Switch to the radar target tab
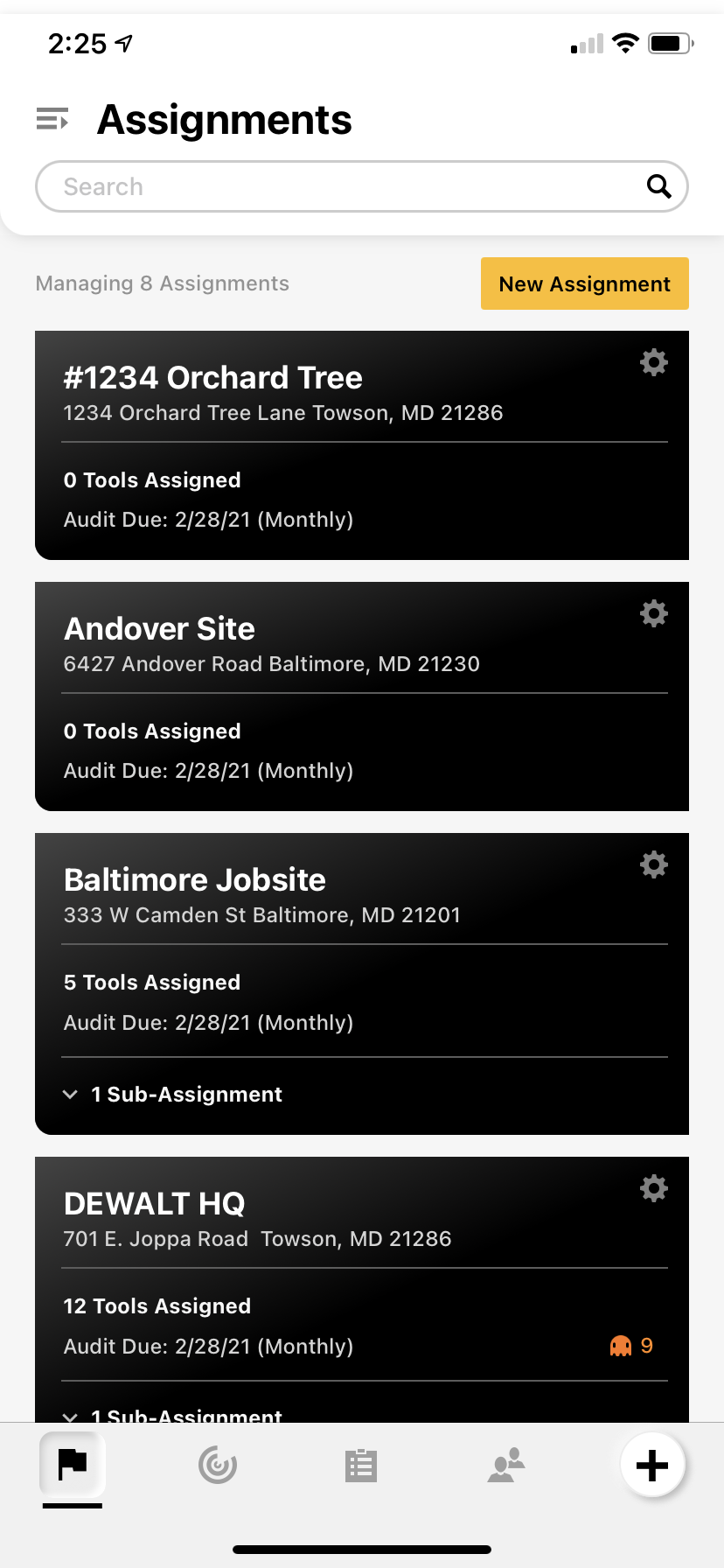724x1568 pixels. click(x=218, y=1465)
